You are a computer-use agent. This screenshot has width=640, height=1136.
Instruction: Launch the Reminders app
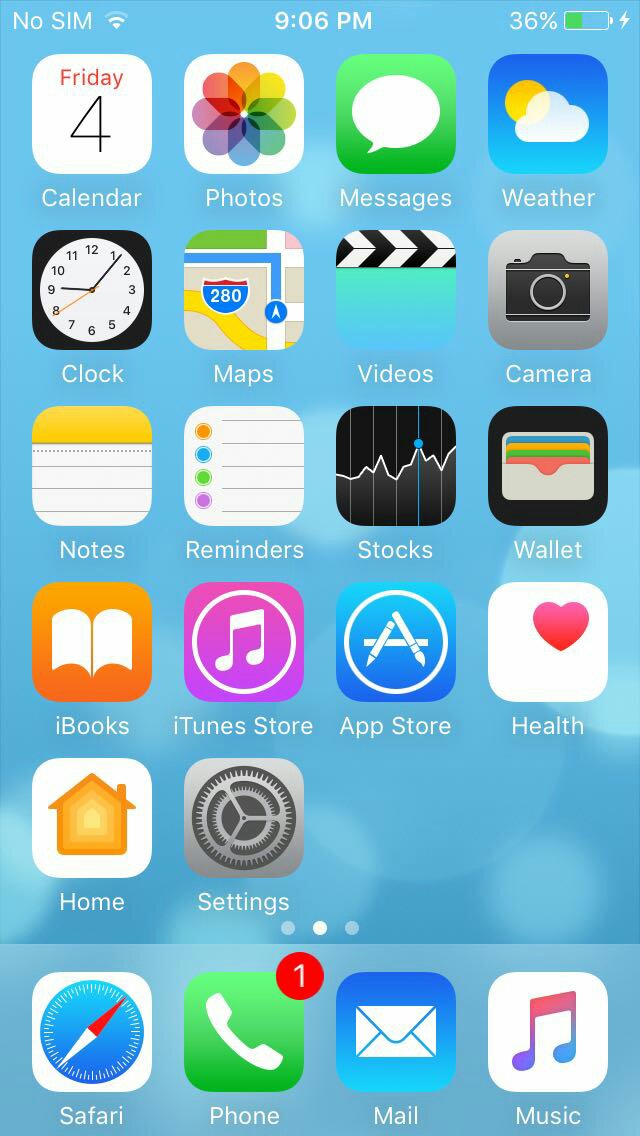tap(244, 466)
